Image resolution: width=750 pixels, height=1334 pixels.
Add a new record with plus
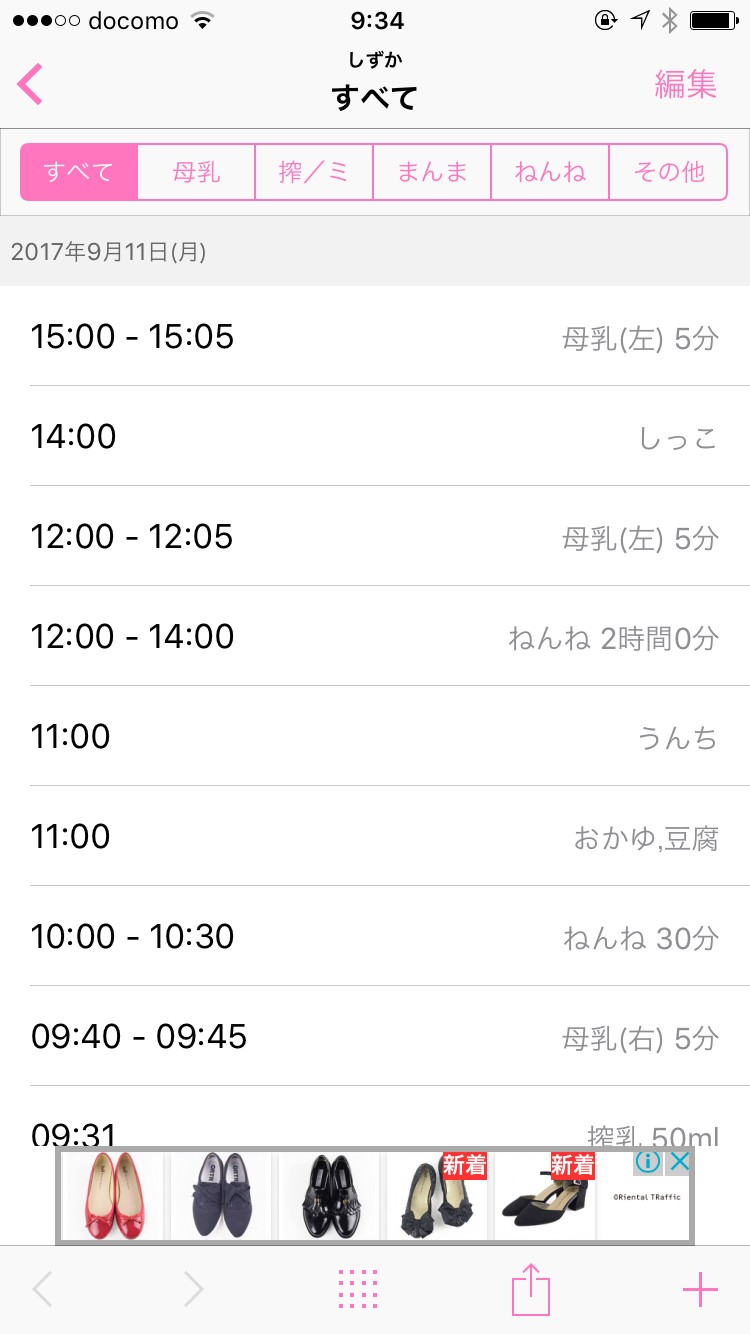coord(700,1290)
